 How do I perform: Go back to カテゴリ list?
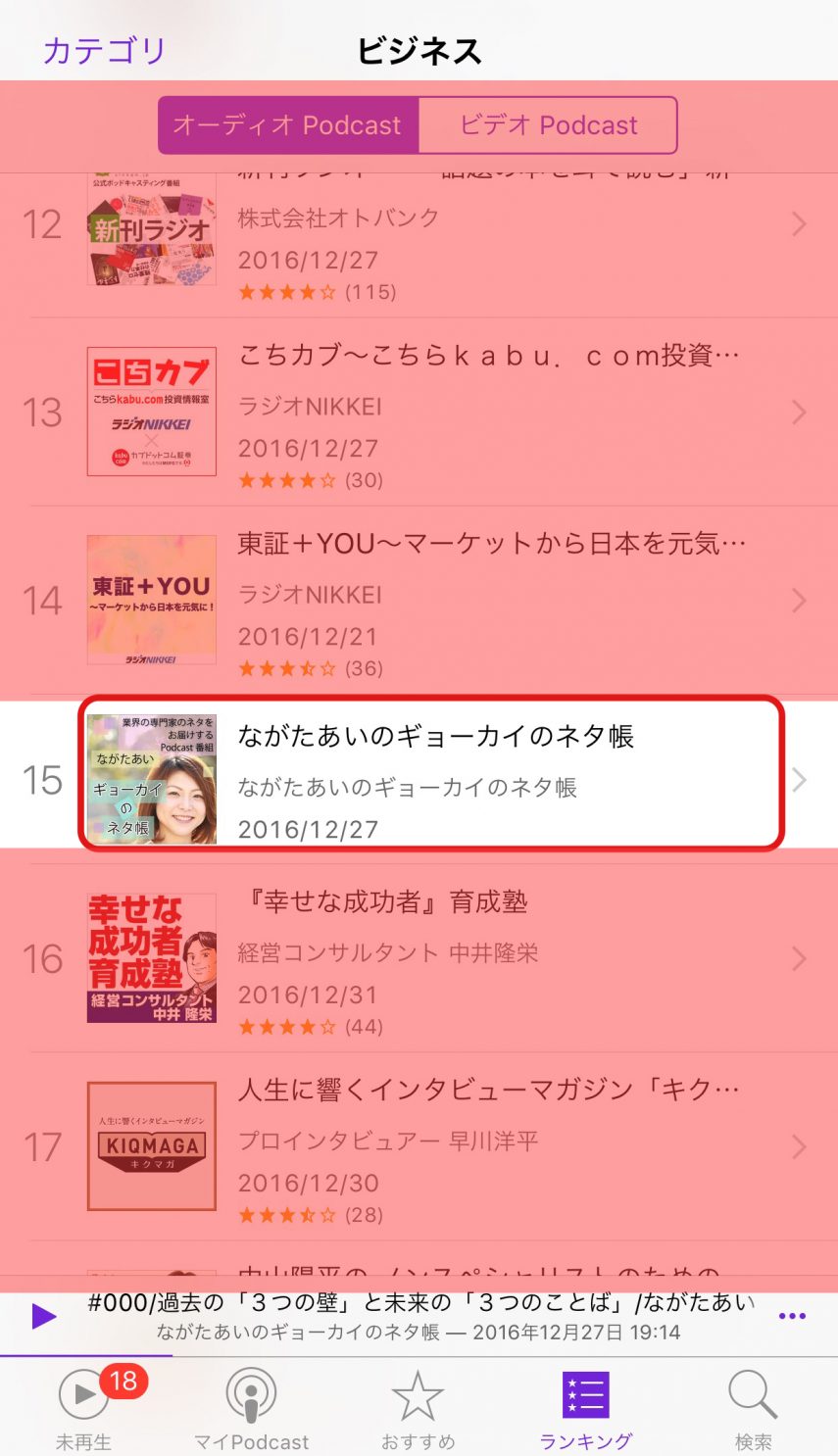[x=104, y=50]
